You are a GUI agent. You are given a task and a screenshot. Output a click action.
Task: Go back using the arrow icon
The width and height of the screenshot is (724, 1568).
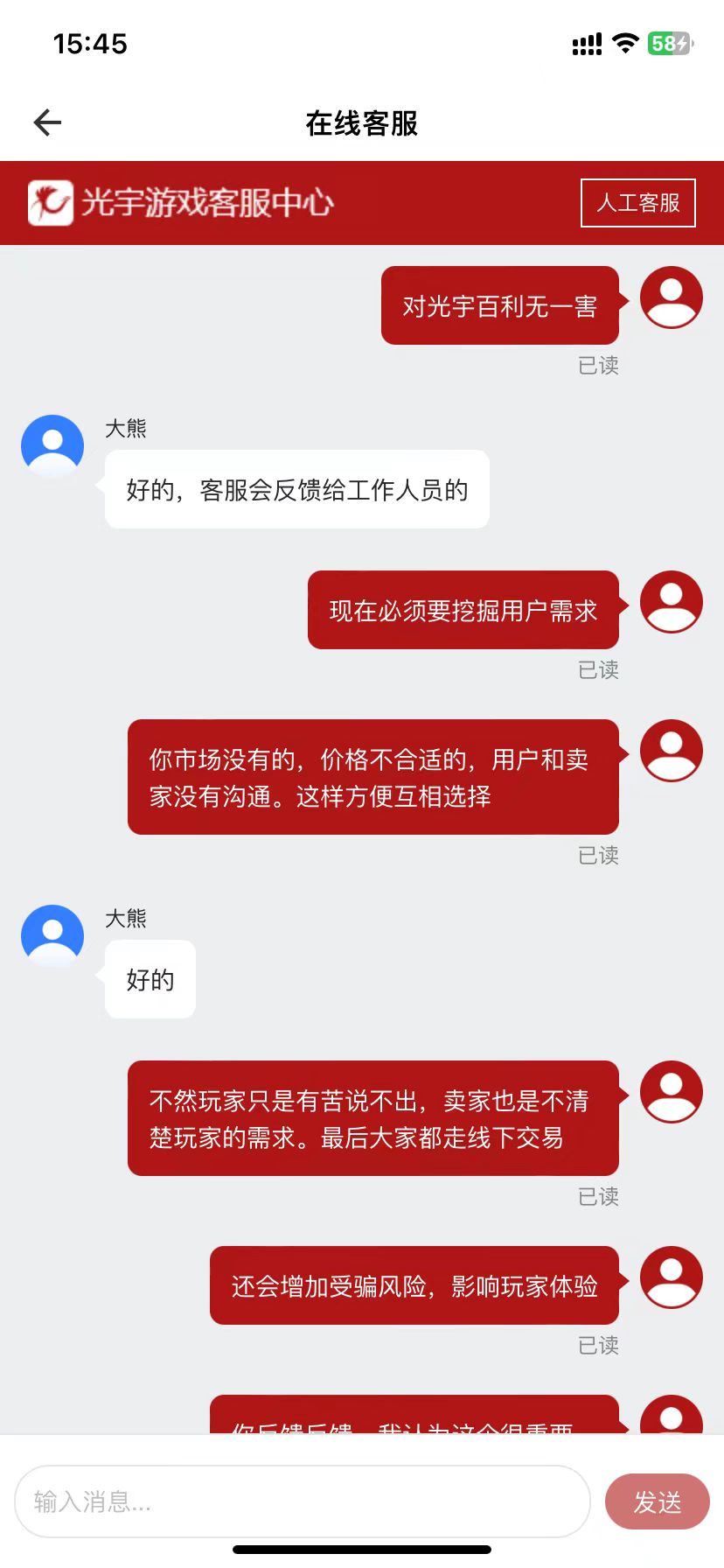(47, 122)
